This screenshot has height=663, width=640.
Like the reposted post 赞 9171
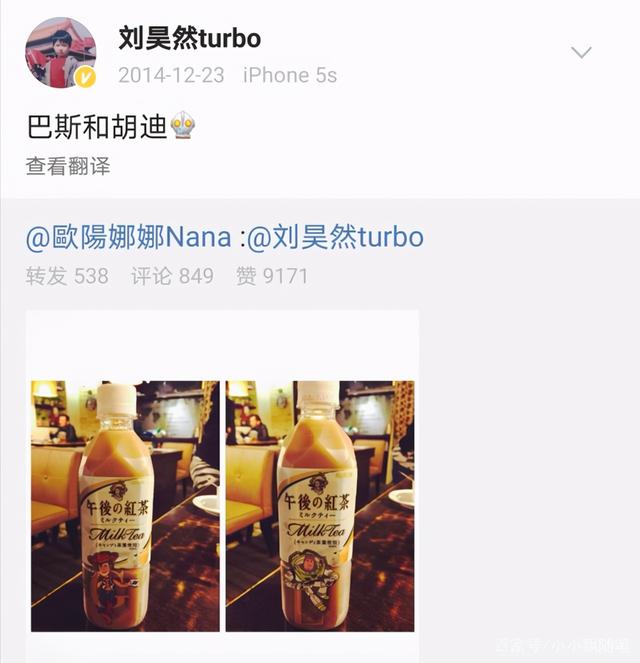tap(272, 276)
